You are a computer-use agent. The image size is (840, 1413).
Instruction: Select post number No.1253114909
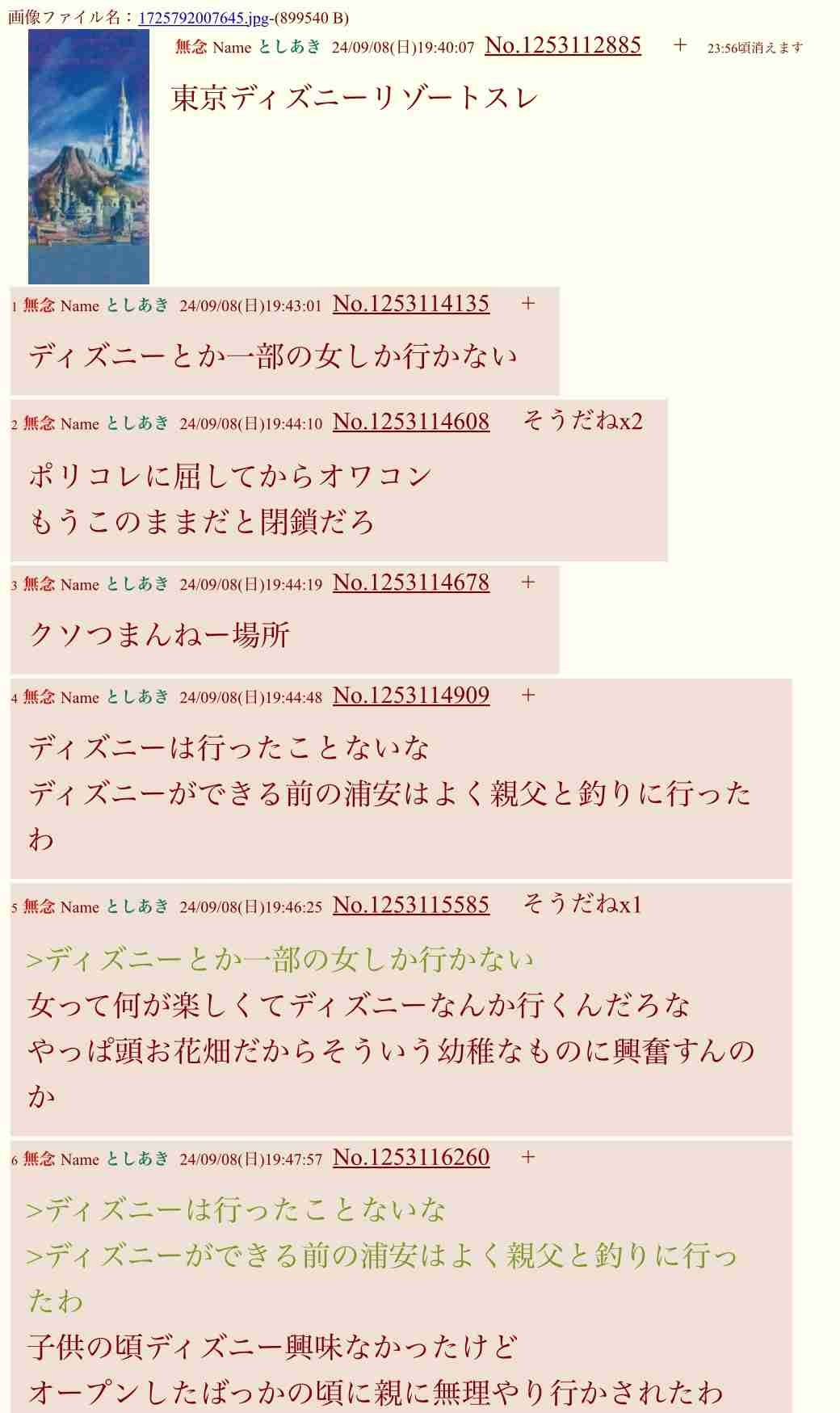[x=411, y=696]
